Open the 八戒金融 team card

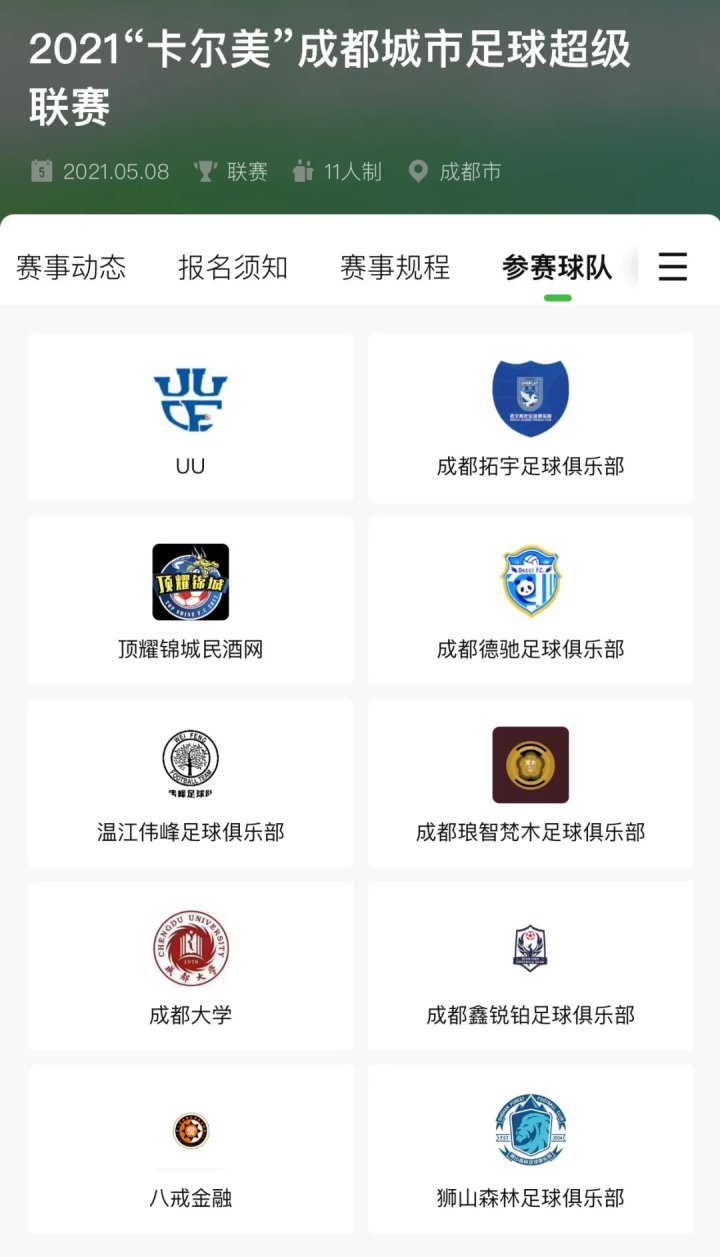coord(191,1149)
